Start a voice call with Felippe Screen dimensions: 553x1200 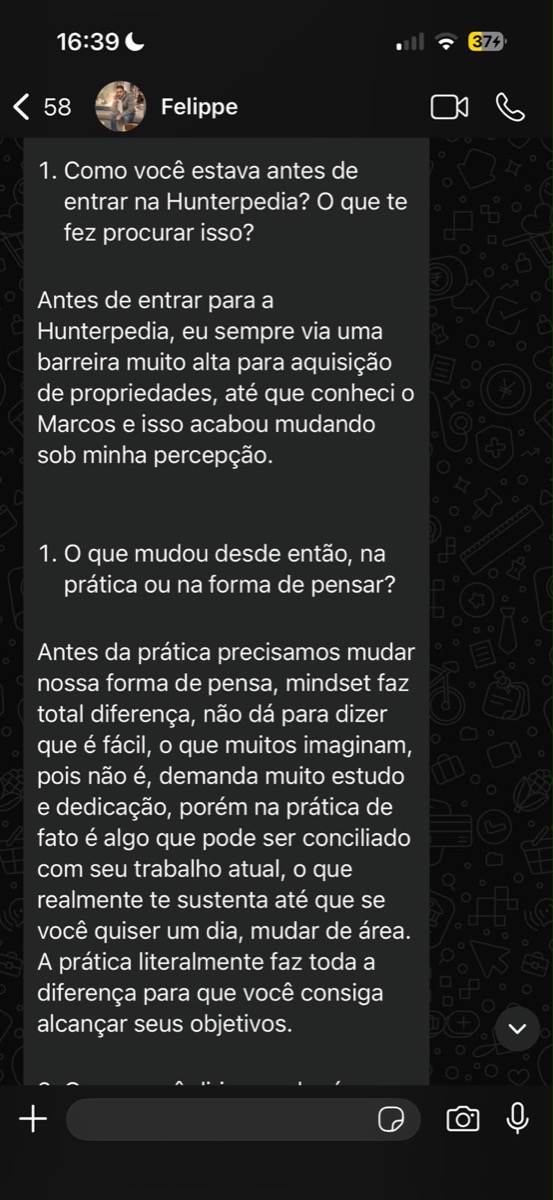pos(510,107)
